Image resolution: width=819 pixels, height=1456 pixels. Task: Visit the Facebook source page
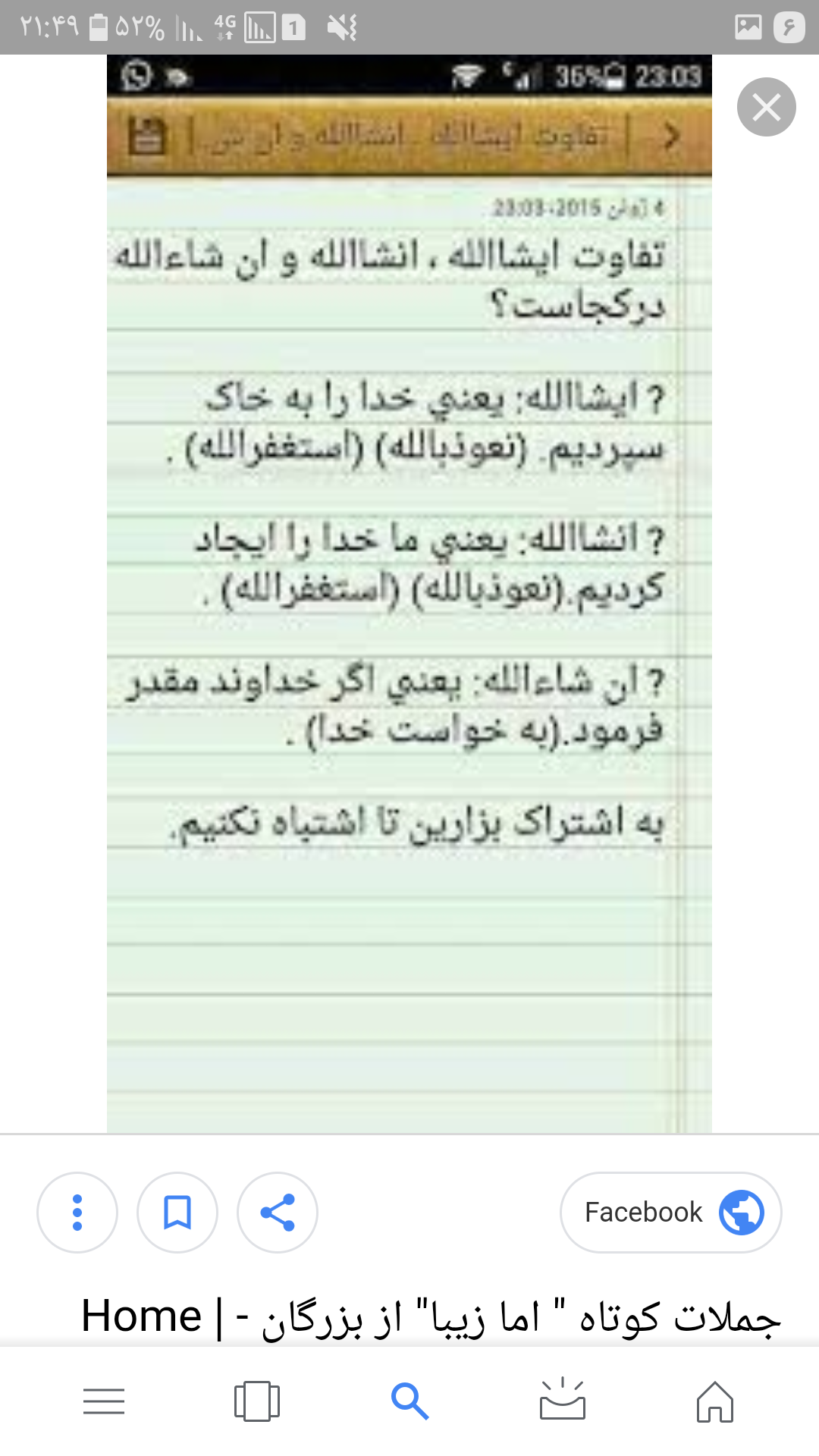click(x=670, y=1212)
